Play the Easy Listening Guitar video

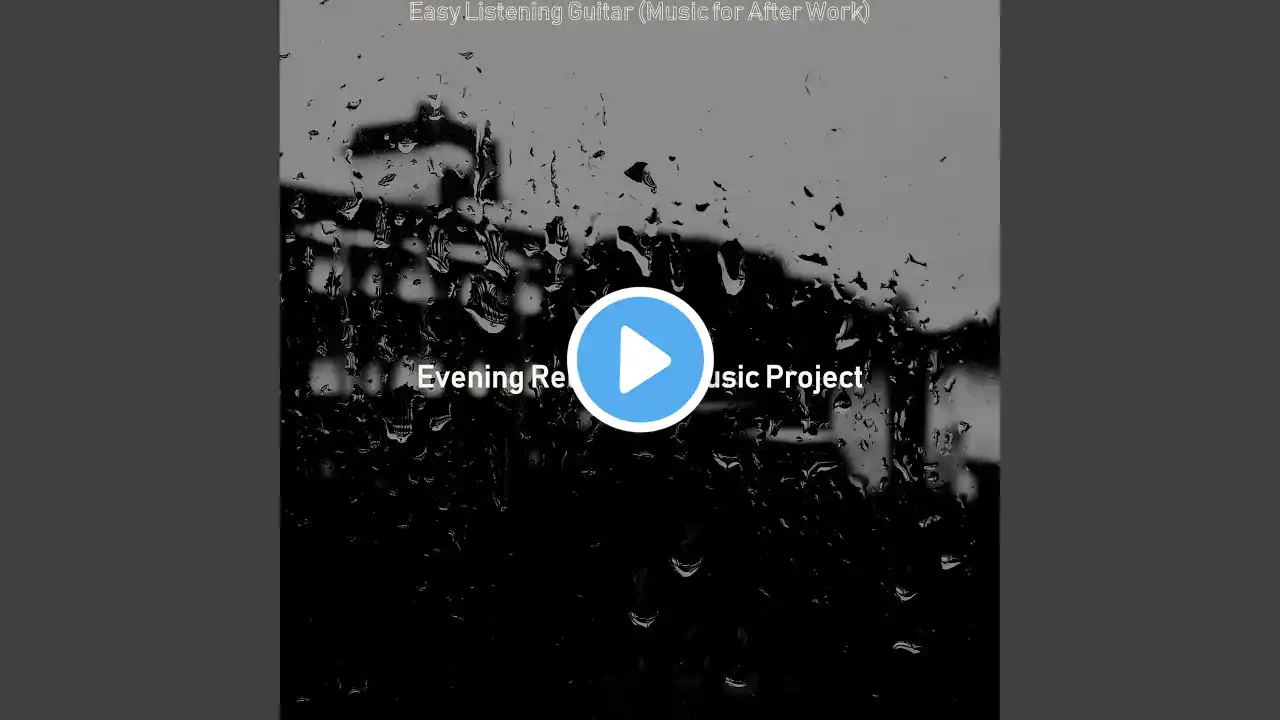(x=640, y=360)
